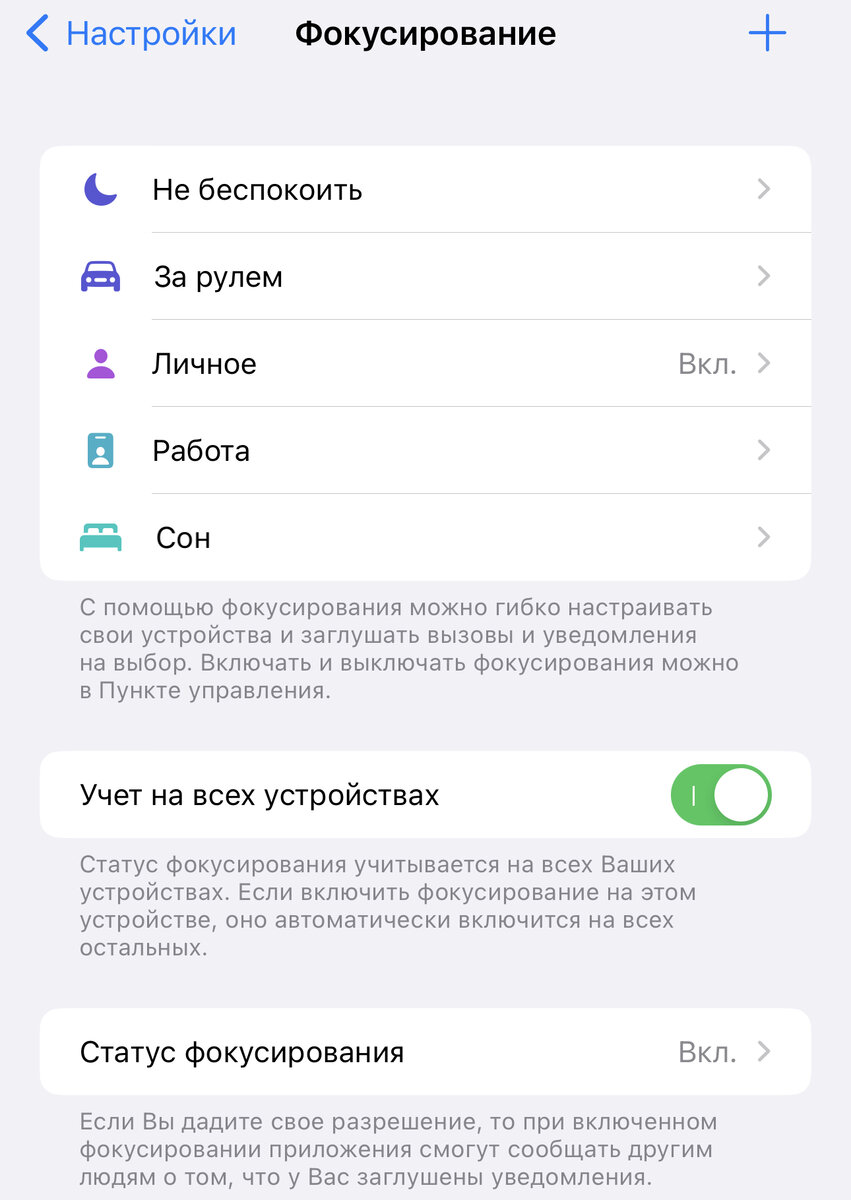Tap the blue back chevron icon

(38, 31)
